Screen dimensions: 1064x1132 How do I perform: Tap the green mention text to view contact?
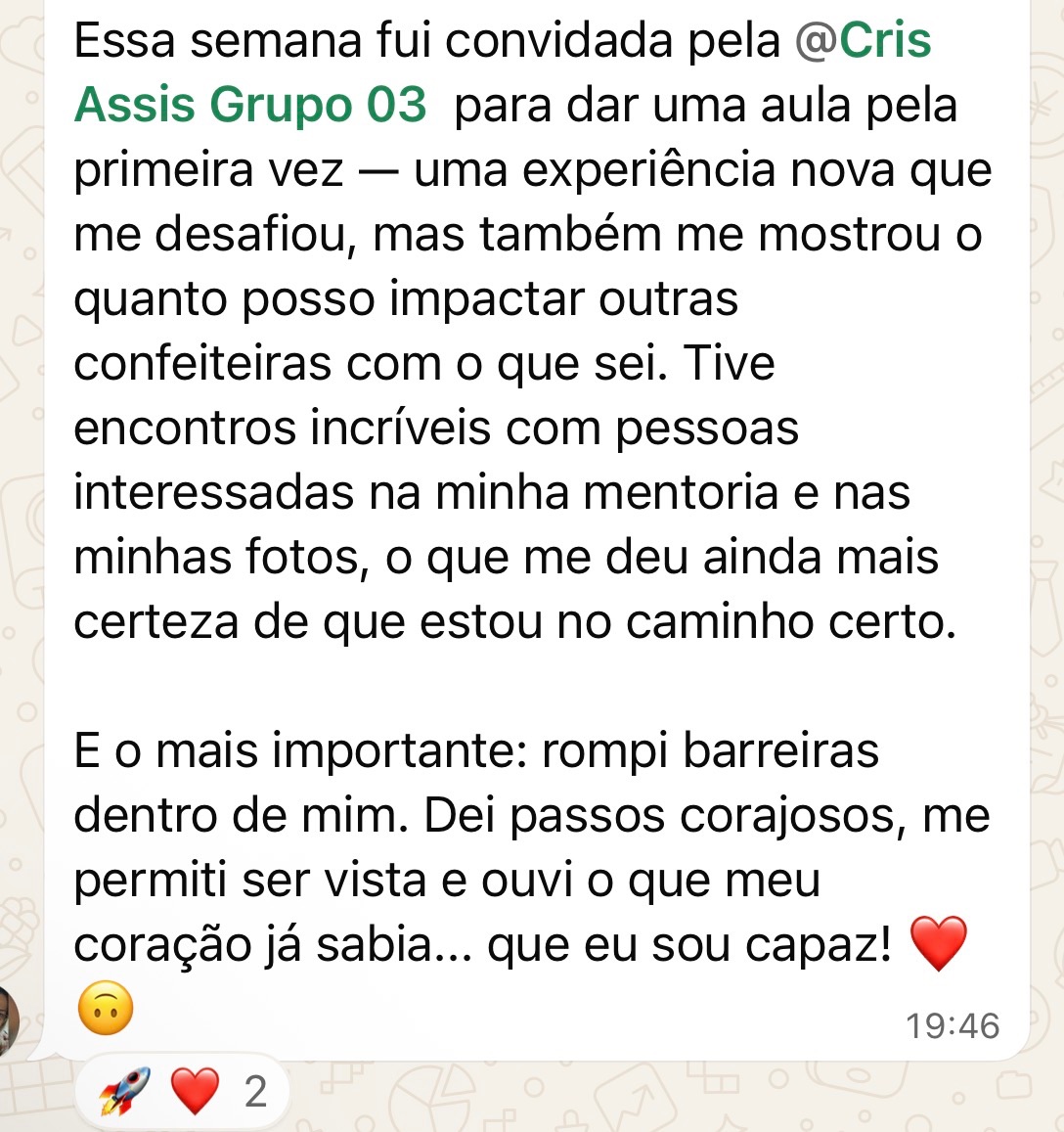[x=249, y=106]
